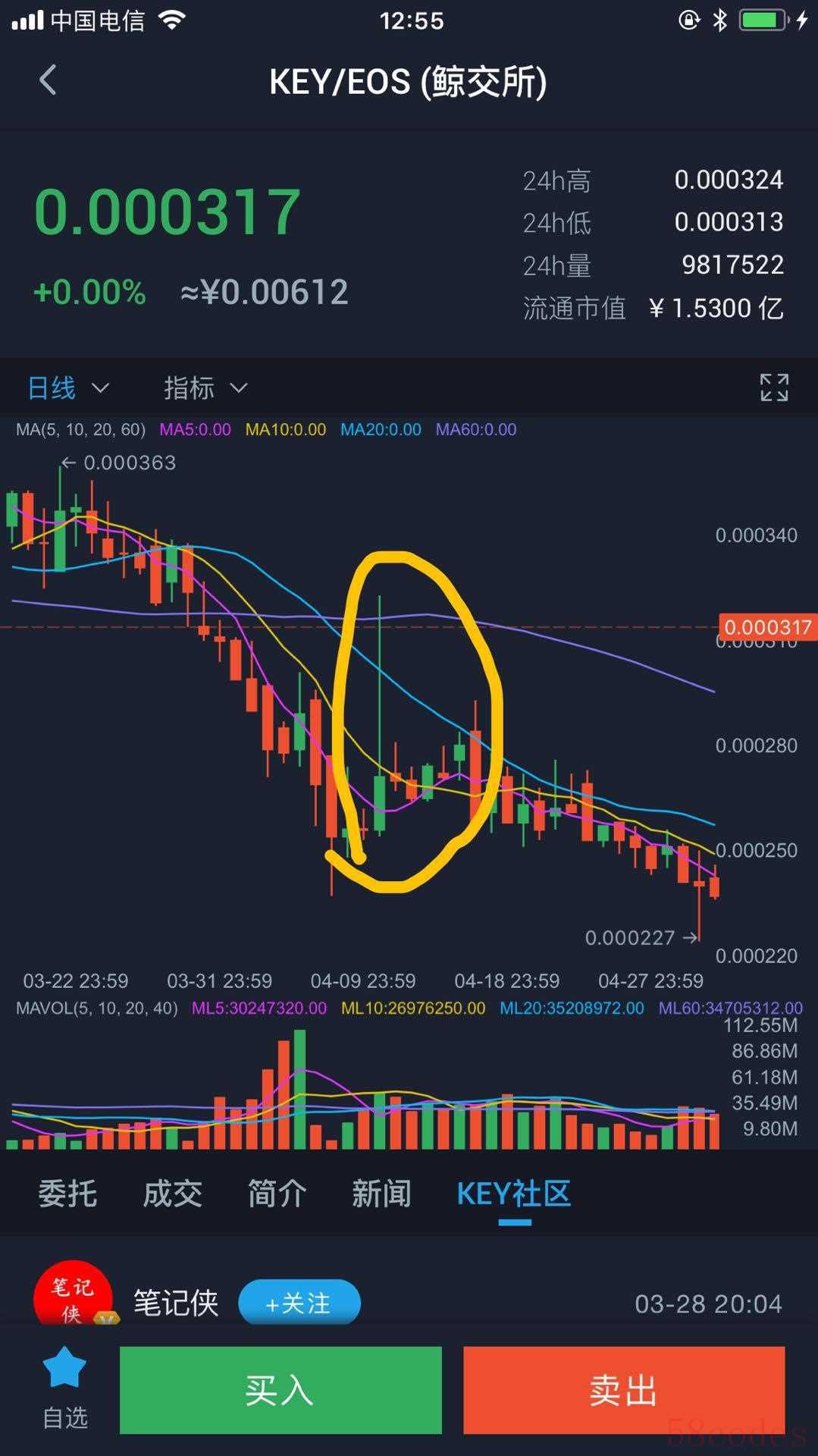Follow 笔记侠 with the +关注 button
The width and height of the screenshot is (818, 1456).
pyautogui.click(x=299, y=1303)
